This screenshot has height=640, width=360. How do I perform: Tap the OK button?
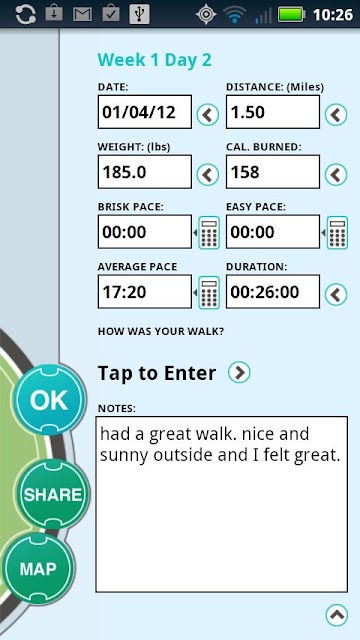click(x=49, y=400)
